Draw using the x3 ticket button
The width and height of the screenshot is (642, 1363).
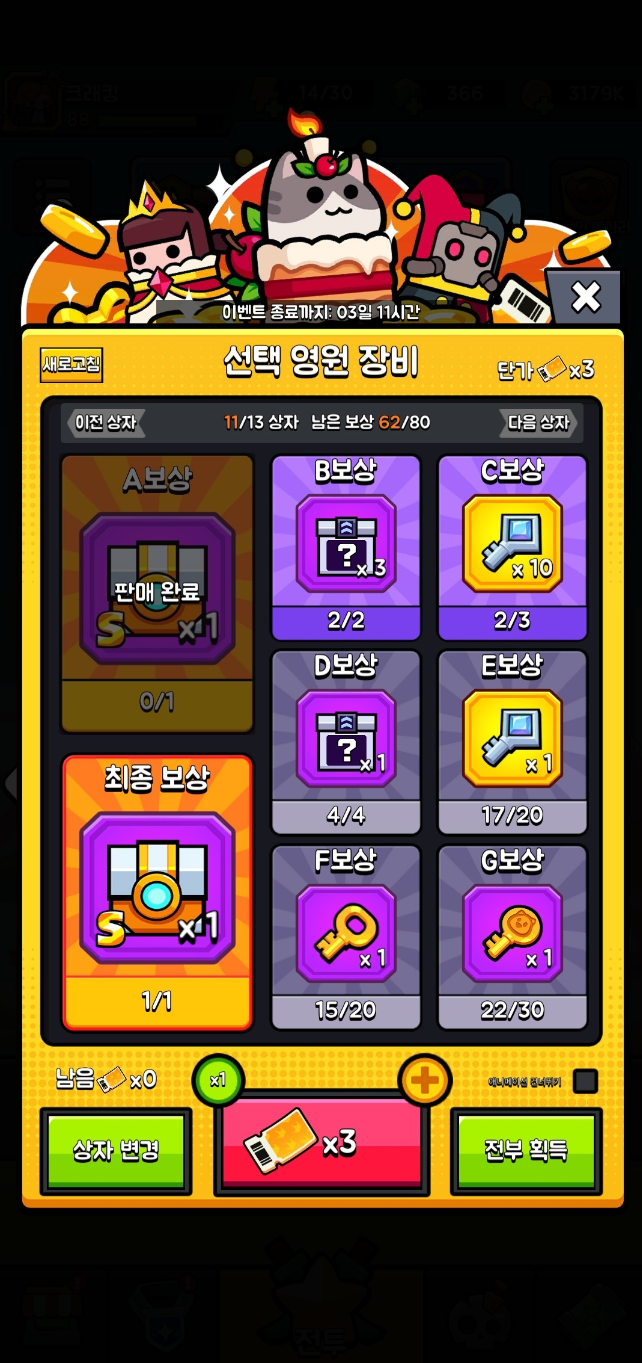321,1143
